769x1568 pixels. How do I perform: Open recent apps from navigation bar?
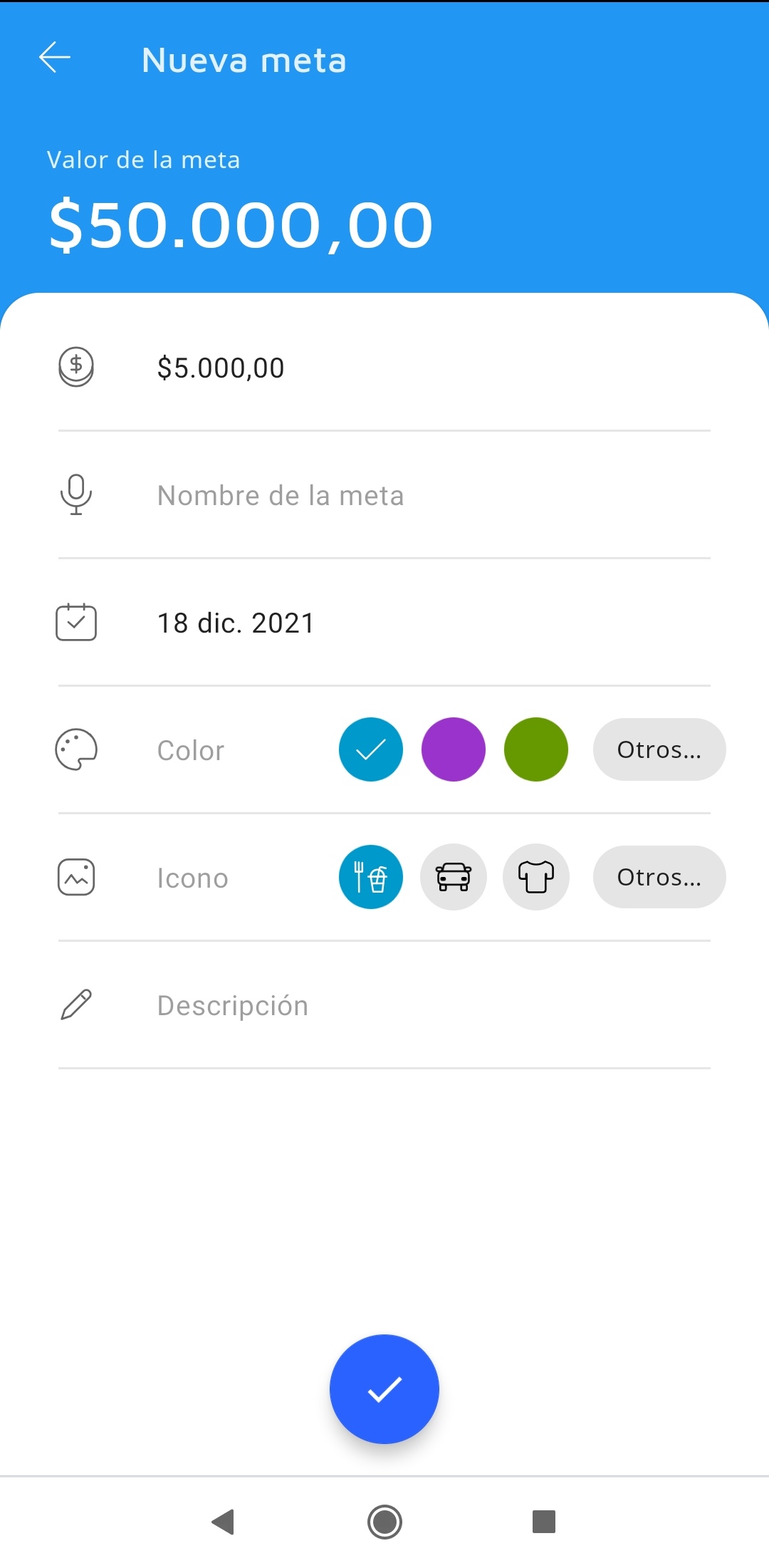(x=544, y=1522)
